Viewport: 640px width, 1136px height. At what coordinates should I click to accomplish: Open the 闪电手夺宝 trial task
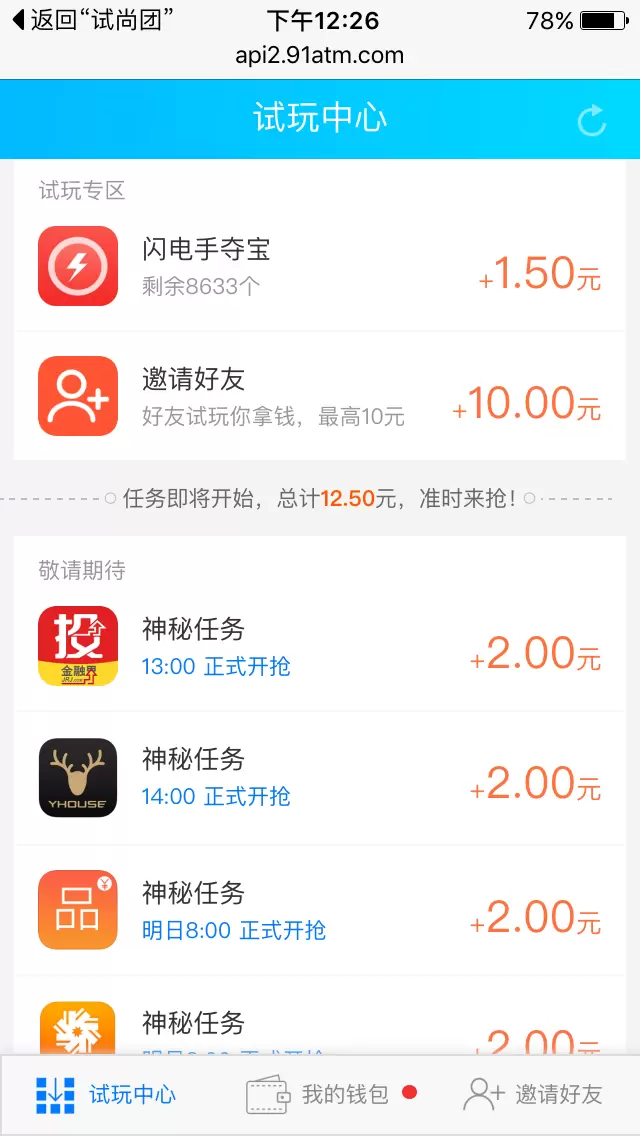click(320, 267)
